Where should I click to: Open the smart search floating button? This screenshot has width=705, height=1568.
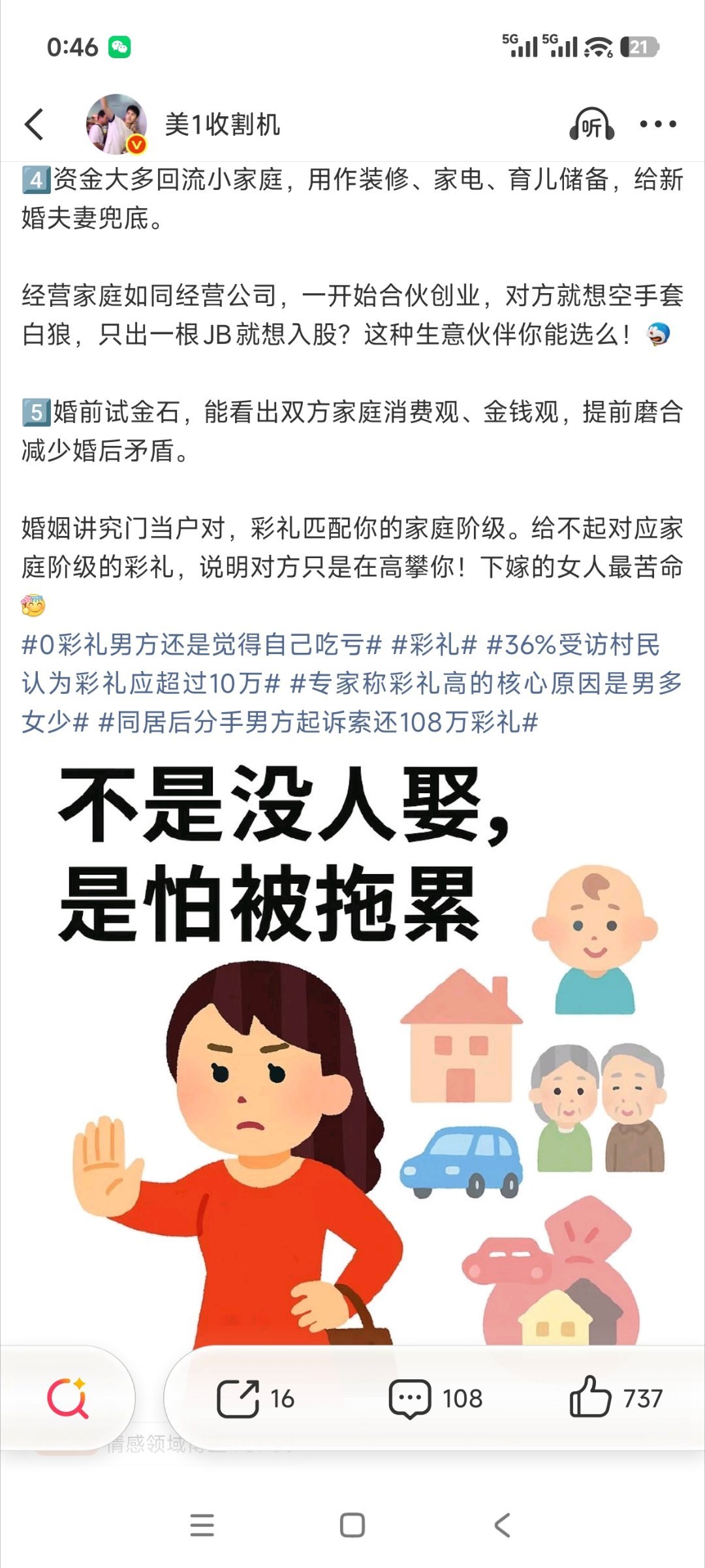click(x=67, y=1399)
